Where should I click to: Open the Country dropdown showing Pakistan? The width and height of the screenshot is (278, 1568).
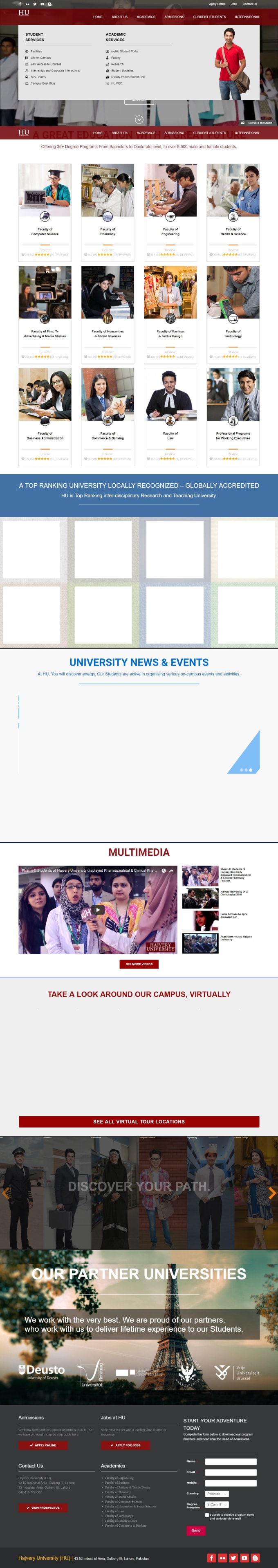point(217,1494)
